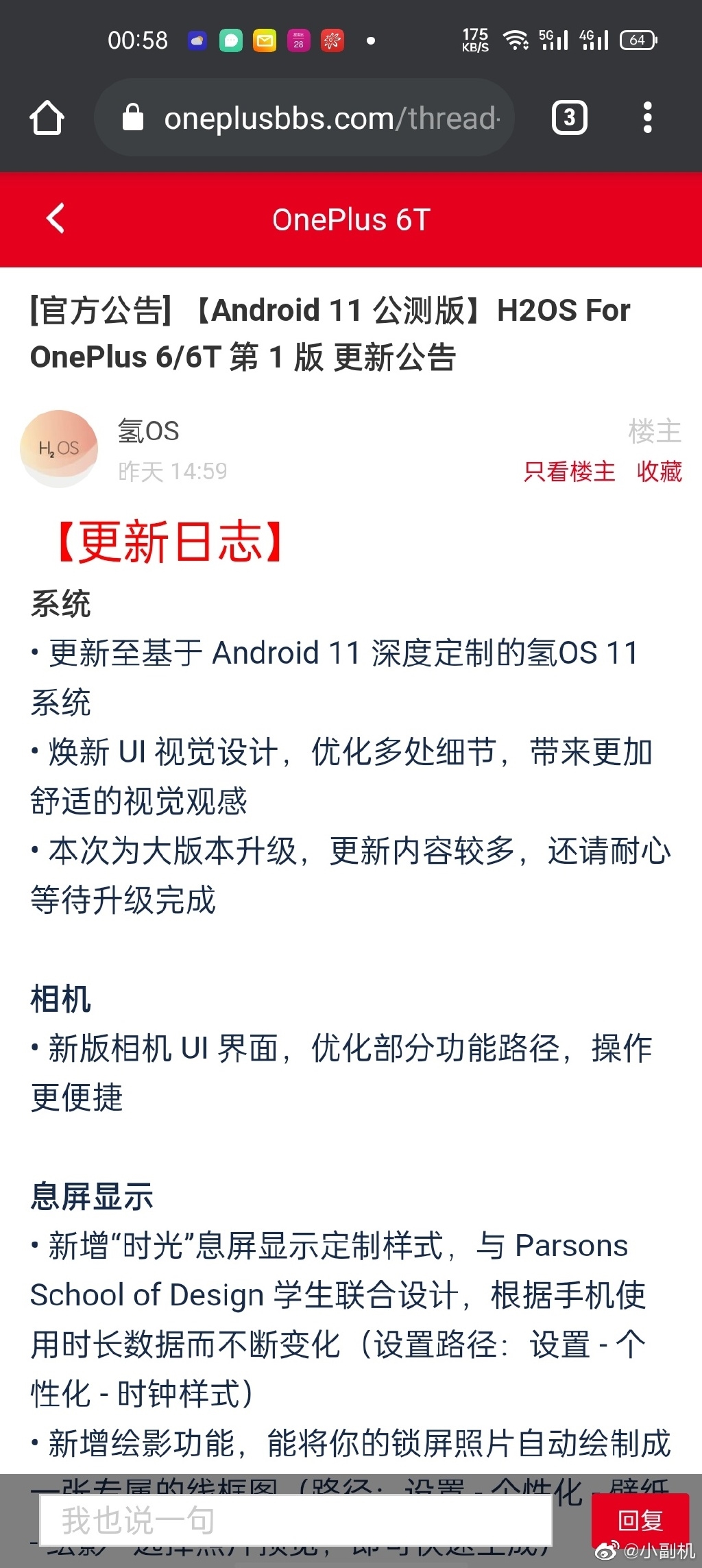The height and width of the screenshot is (1568, 702).
Task: Open the browser tab switcher
Action: click(x=569, y=118)
